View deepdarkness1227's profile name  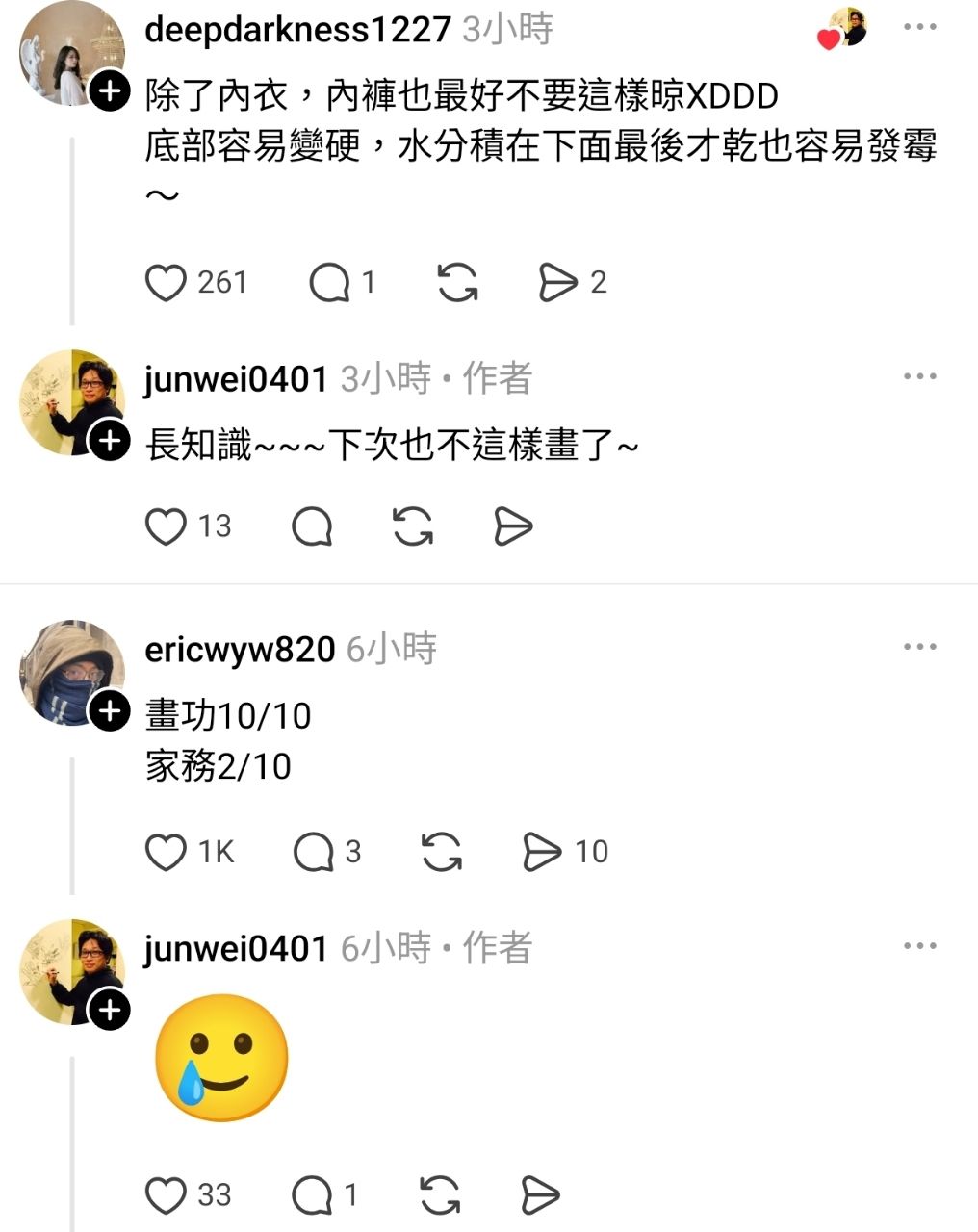pos(297,30)
